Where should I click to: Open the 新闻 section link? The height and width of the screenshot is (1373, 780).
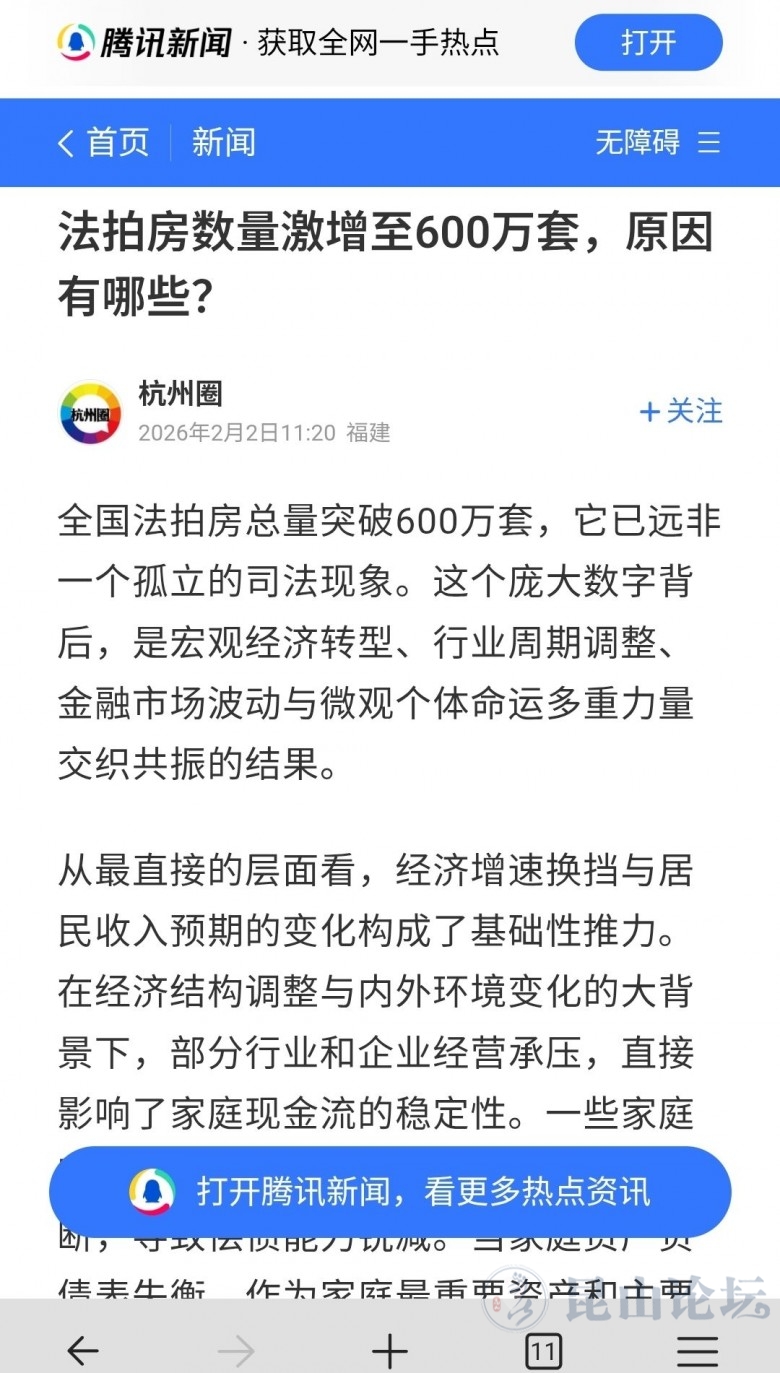point(224,142)
